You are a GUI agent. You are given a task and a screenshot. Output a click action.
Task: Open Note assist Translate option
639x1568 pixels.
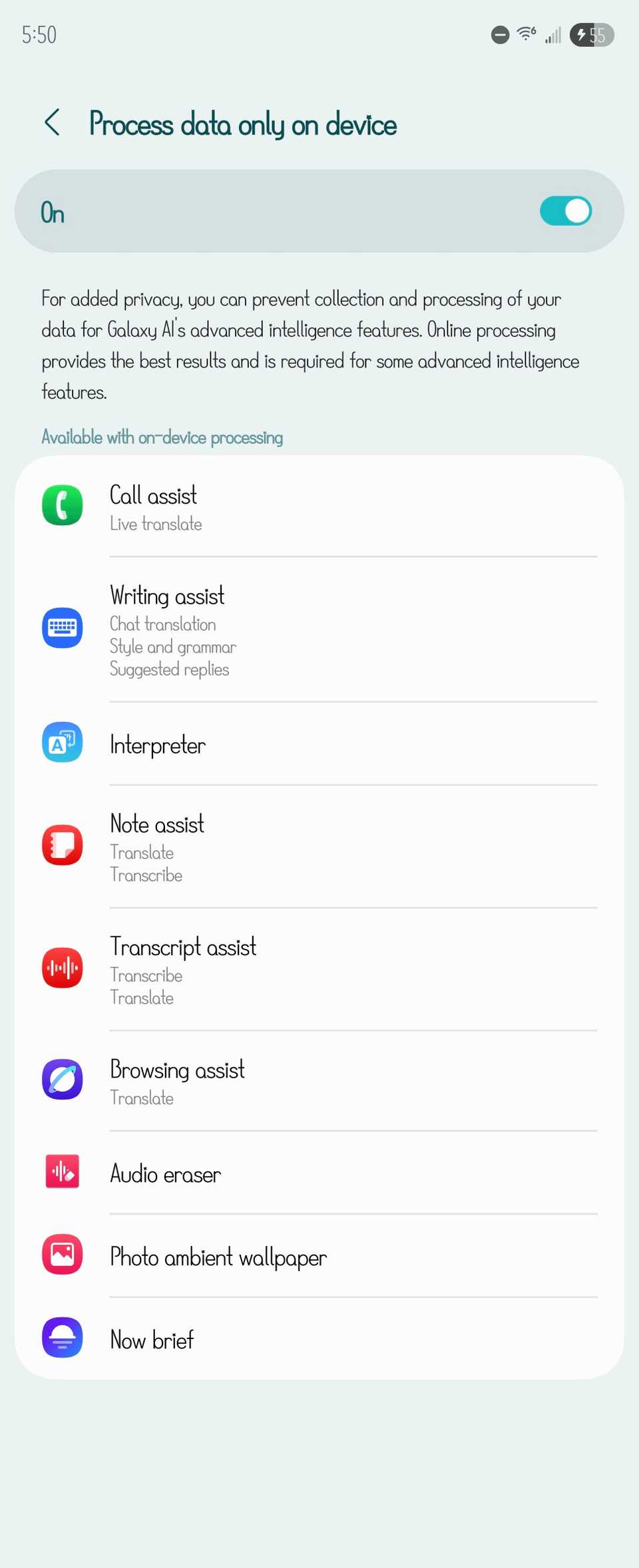coord(142,853)
